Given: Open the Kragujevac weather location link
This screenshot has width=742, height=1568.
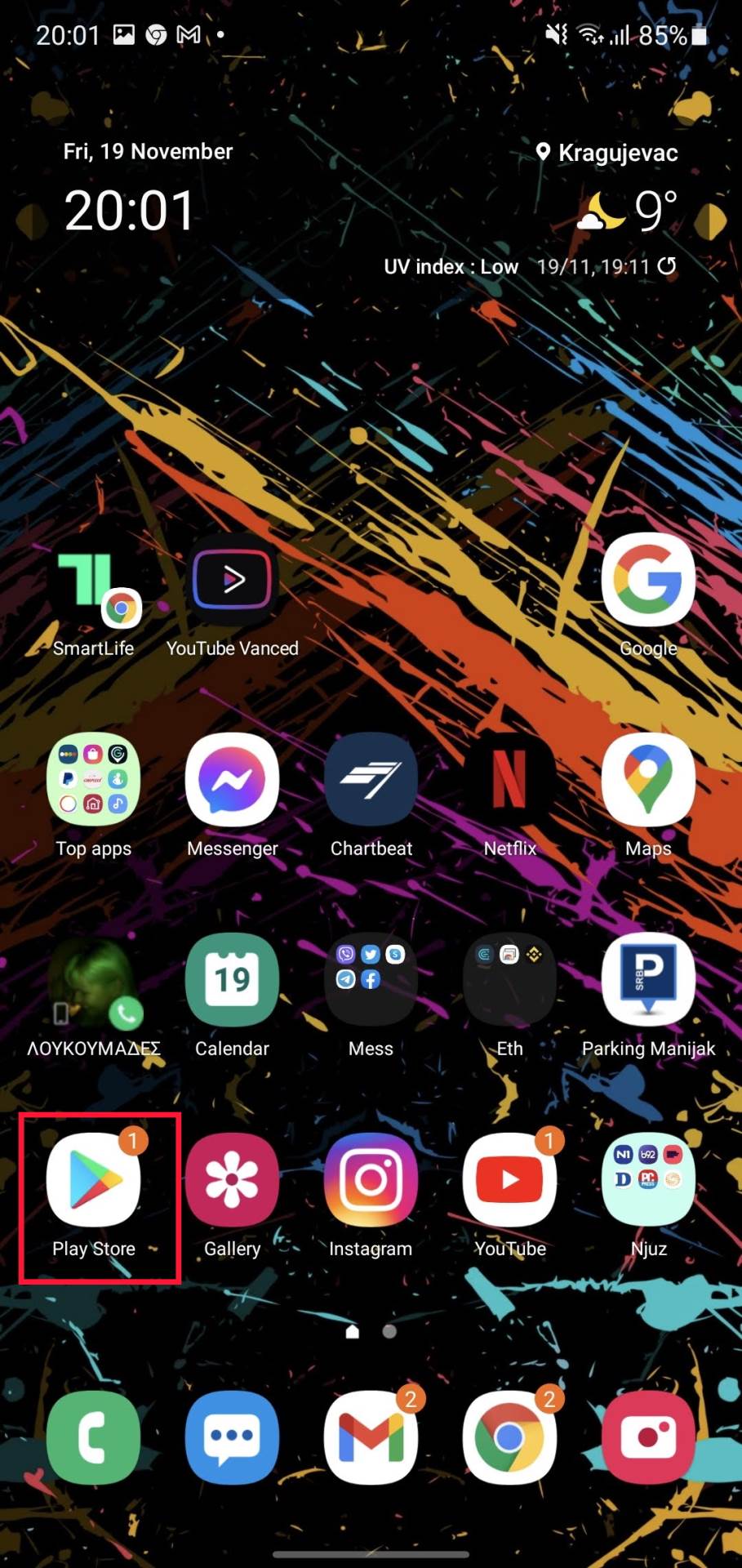Looking at the screenshot, I should click(x=607, y=152).
